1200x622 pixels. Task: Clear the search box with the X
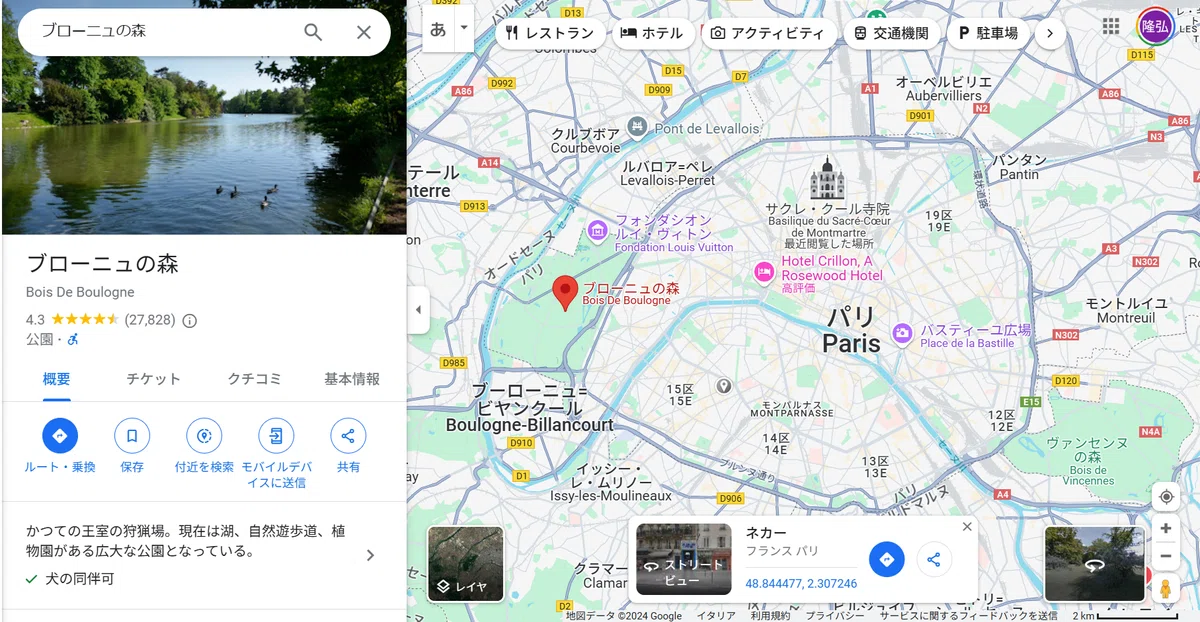click(x=364, y=32)
